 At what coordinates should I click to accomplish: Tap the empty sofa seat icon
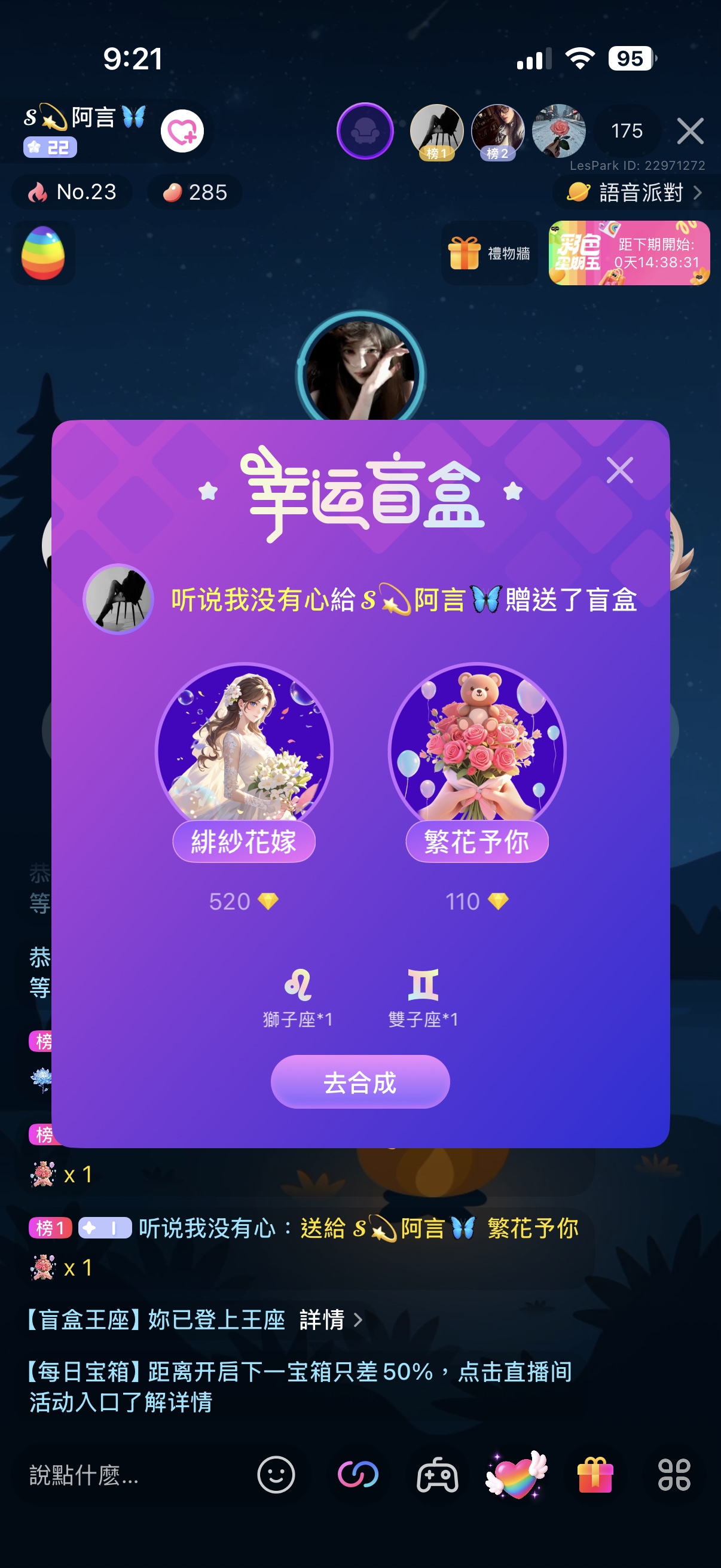click(365, 131)
